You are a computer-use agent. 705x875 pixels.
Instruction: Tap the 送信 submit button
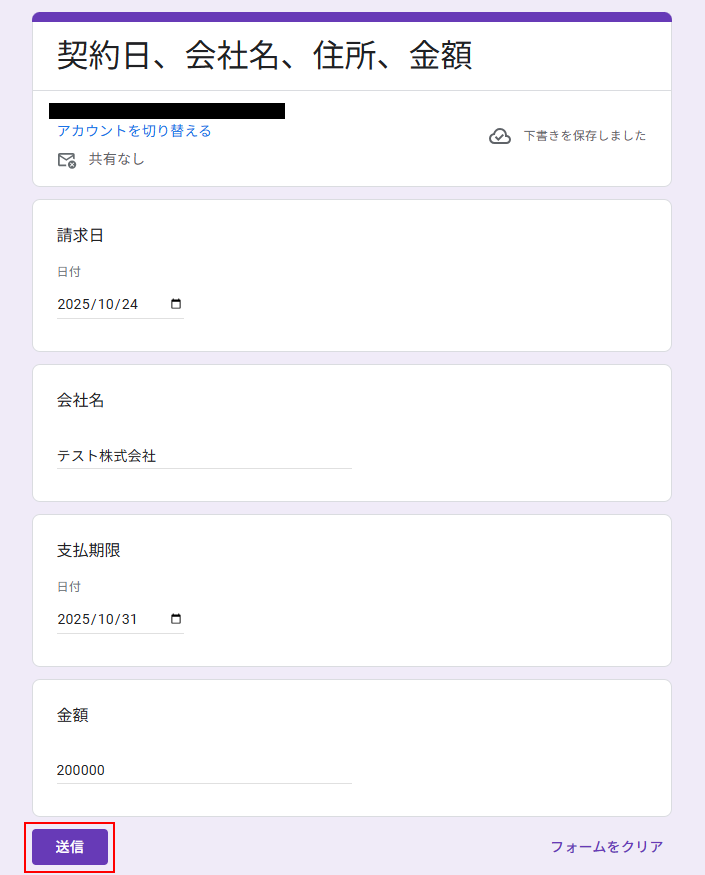coord(69,847)
